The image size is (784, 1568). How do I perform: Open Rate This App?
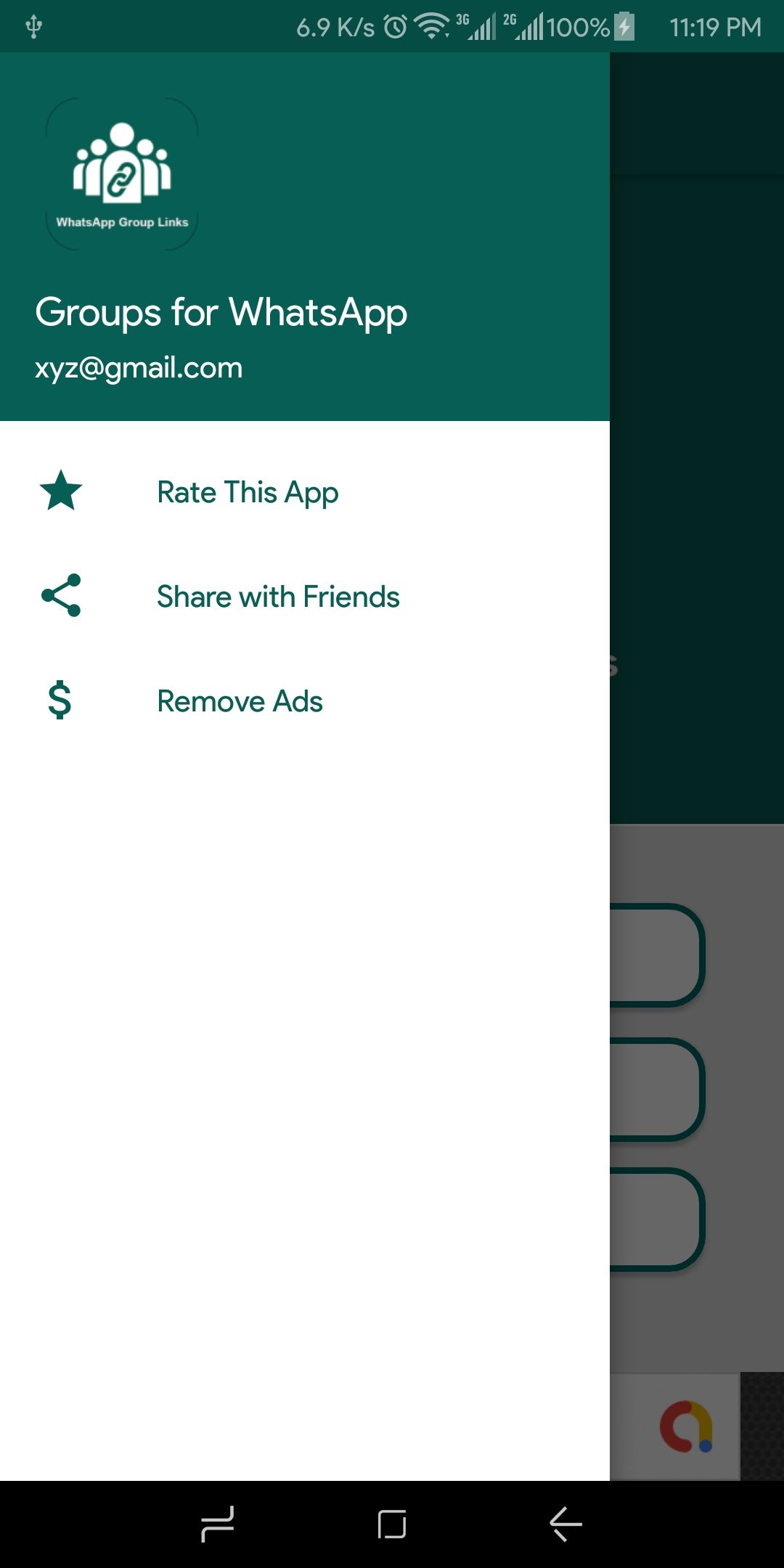(x=248, y=493)
